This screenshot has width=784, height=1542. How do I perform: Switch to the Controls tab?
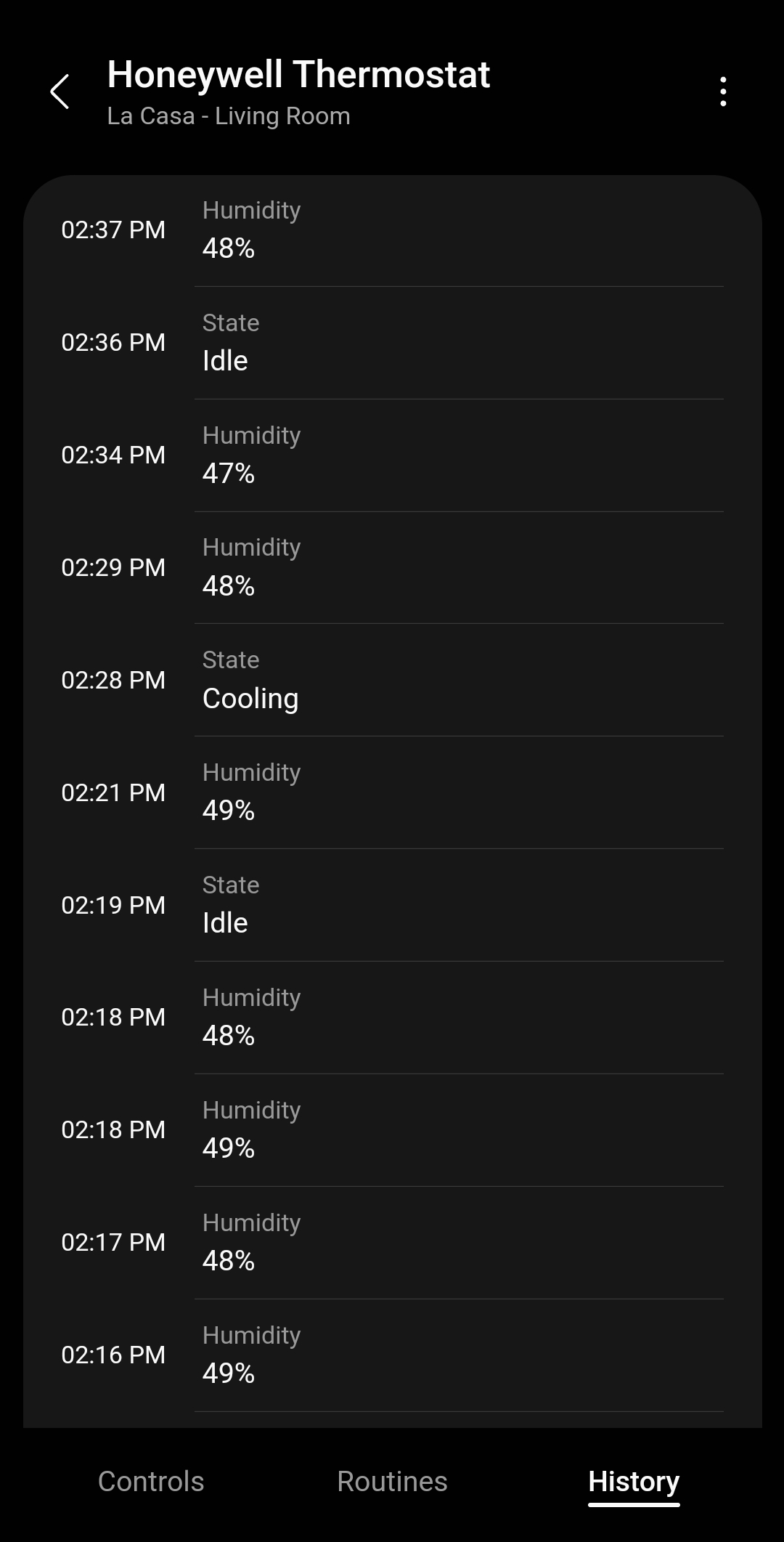[151, 1482]
